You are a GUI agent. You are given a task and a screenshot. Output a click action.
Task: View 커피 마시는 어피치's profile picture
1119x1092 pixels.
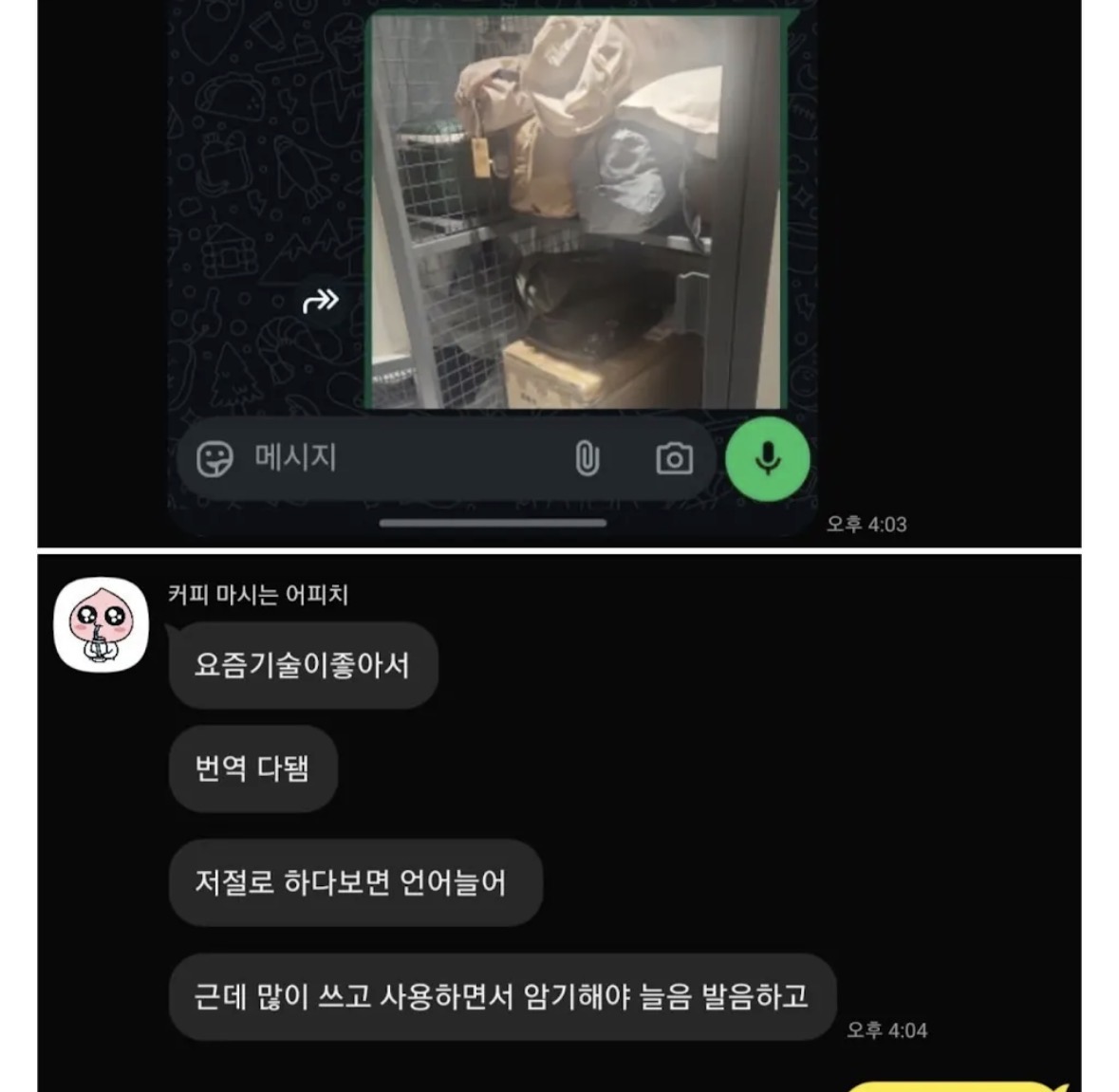point(102,625)
